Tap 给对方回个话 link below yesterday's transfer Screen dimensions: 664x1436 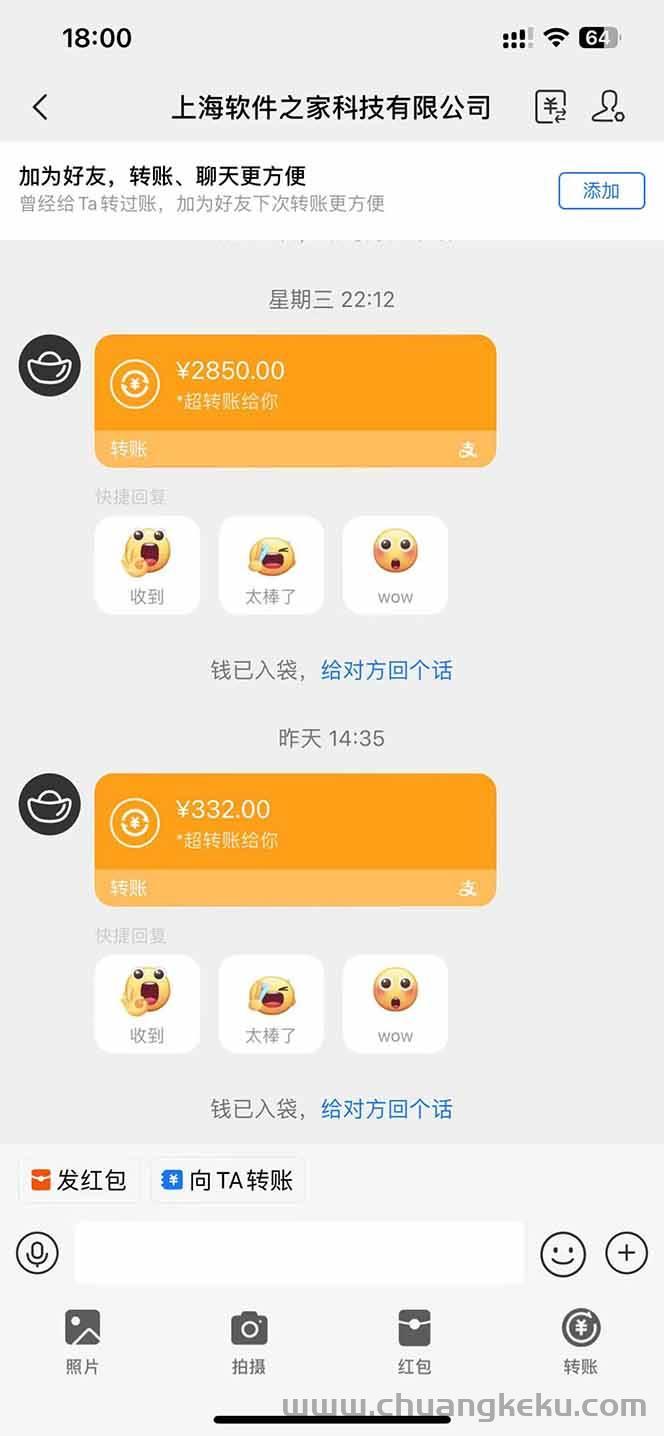point(386,1109)
